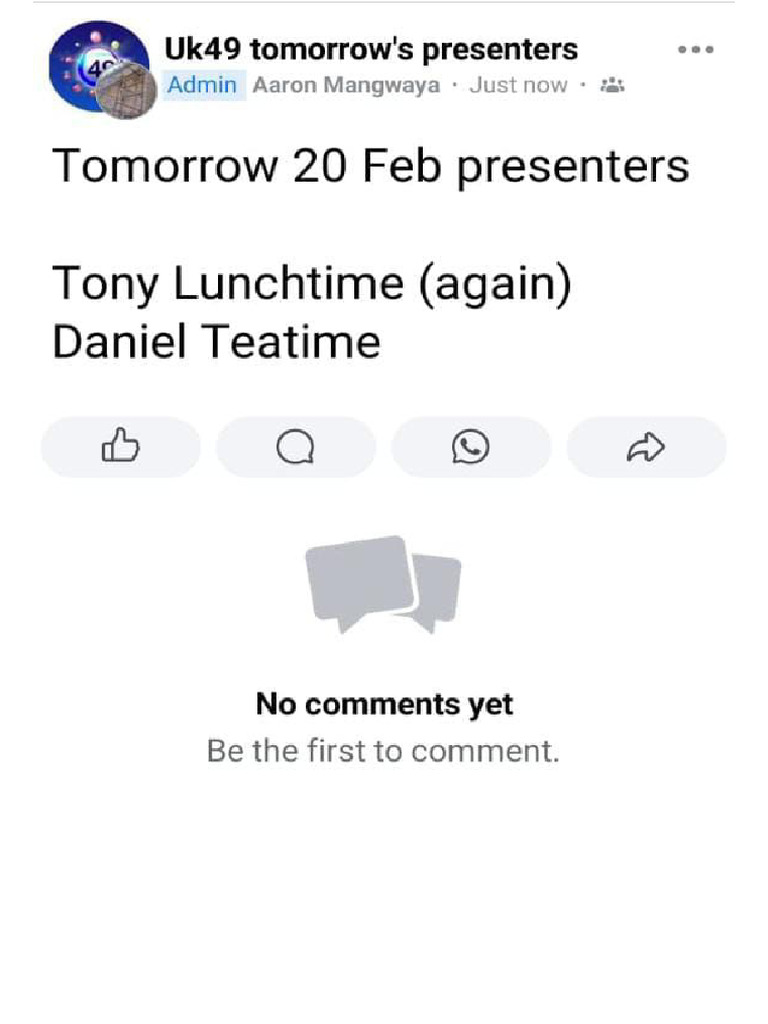The image size is (768, 1024).
Task: View Aaron Mangwaya's profile
Action: coord(346,85)
